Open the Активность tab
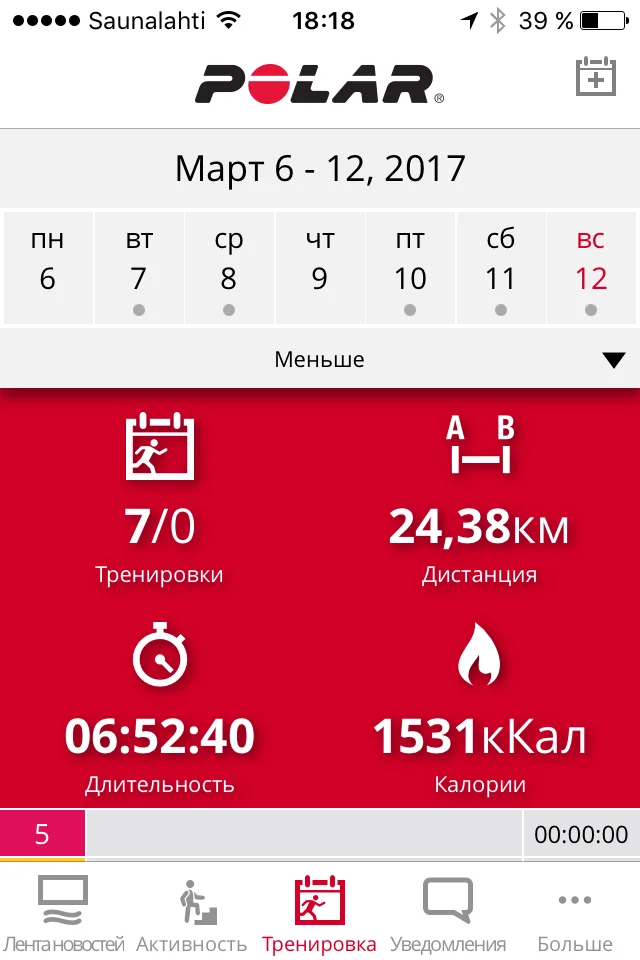Viewport: 640px width, 960px height. (x=191, y=912)
